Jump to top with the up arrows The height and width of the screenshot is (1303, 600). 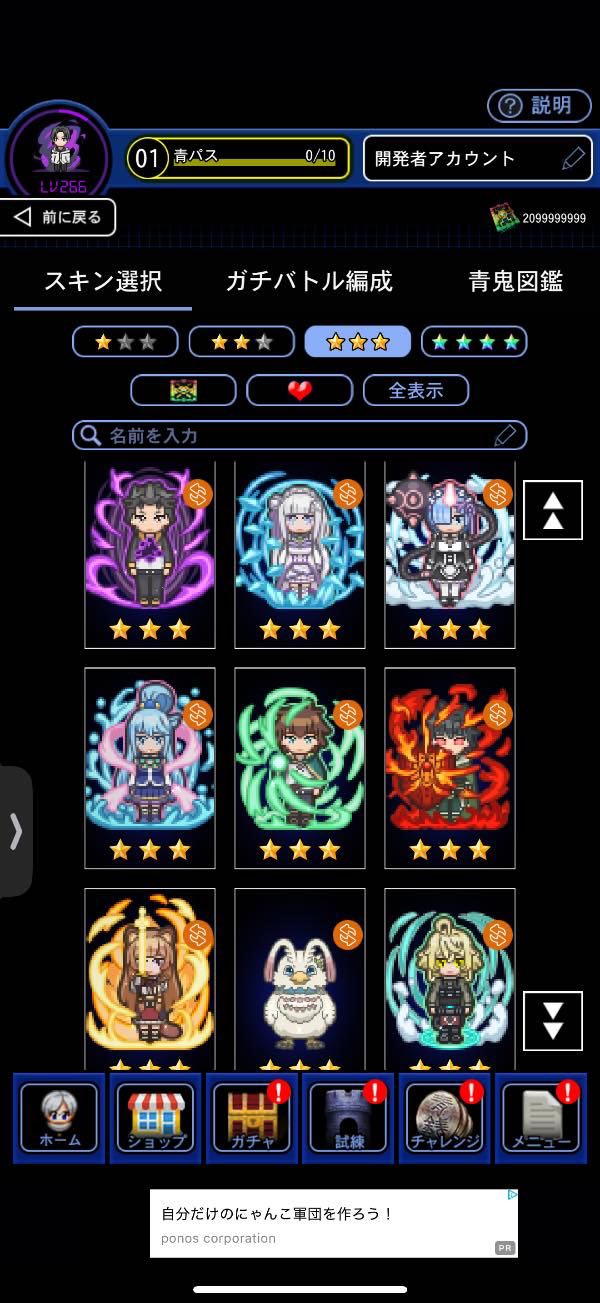coord(553,510)
